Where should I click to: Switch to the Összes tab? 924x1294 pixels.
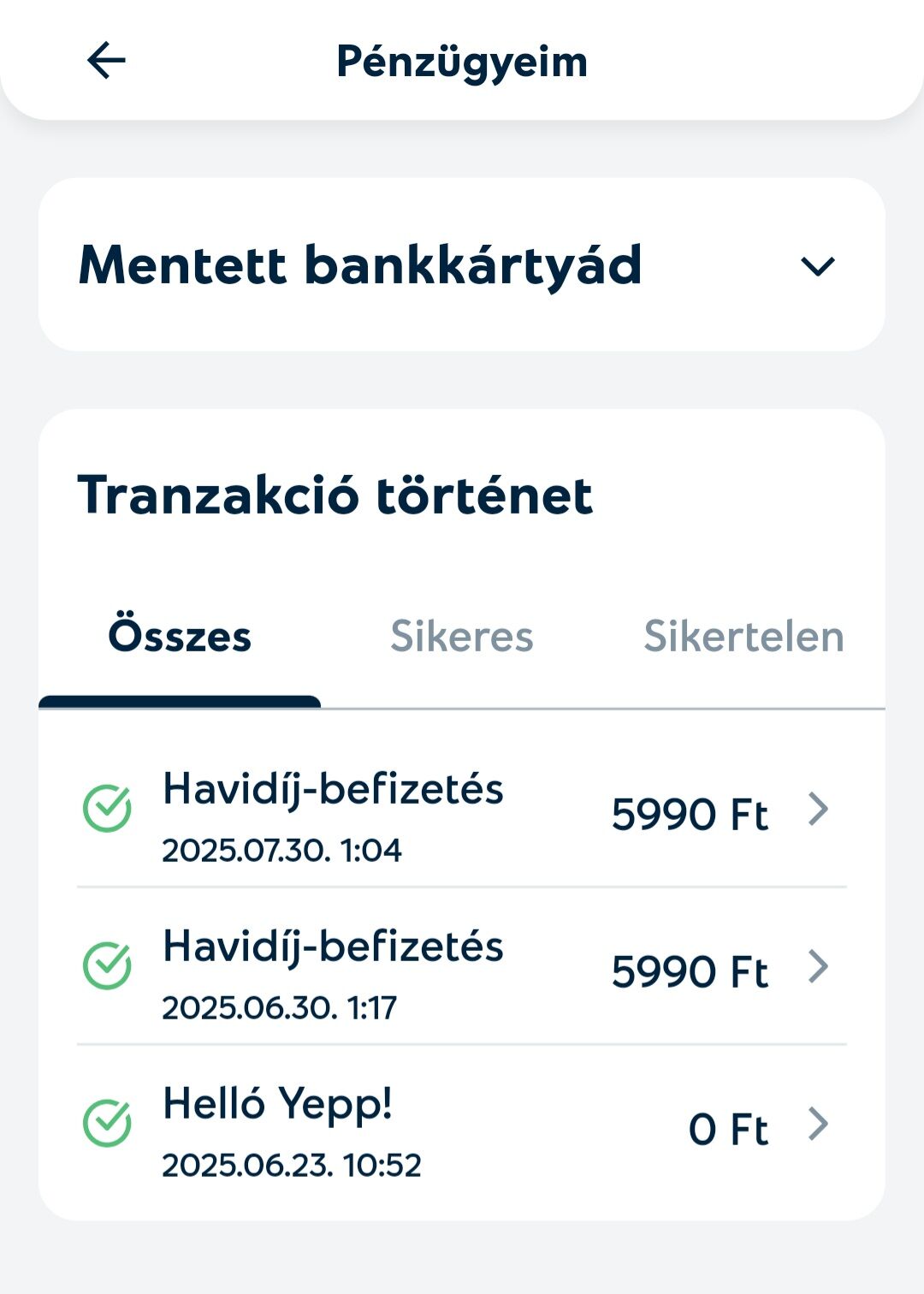click(180, 637)
